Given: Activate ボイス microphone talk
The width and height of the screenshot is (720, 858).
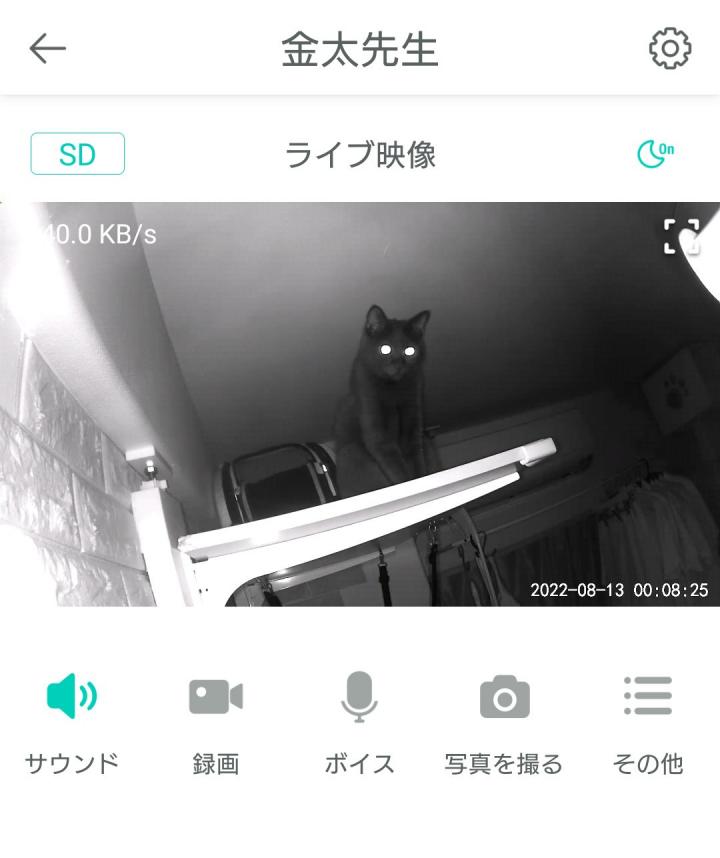Looking at the screenshot, I should (359, 697).
